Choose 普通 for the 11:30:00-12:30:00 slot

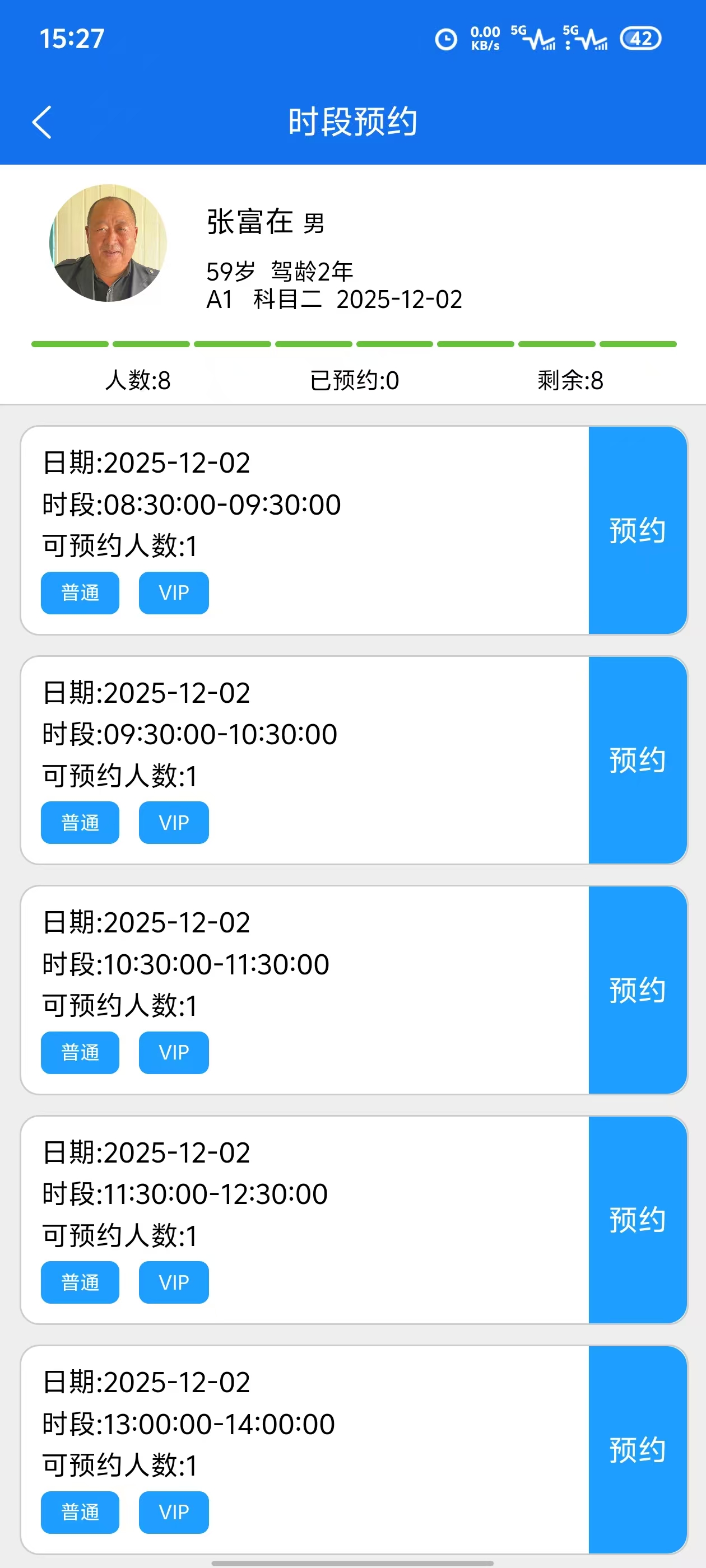pos(80,1282)
